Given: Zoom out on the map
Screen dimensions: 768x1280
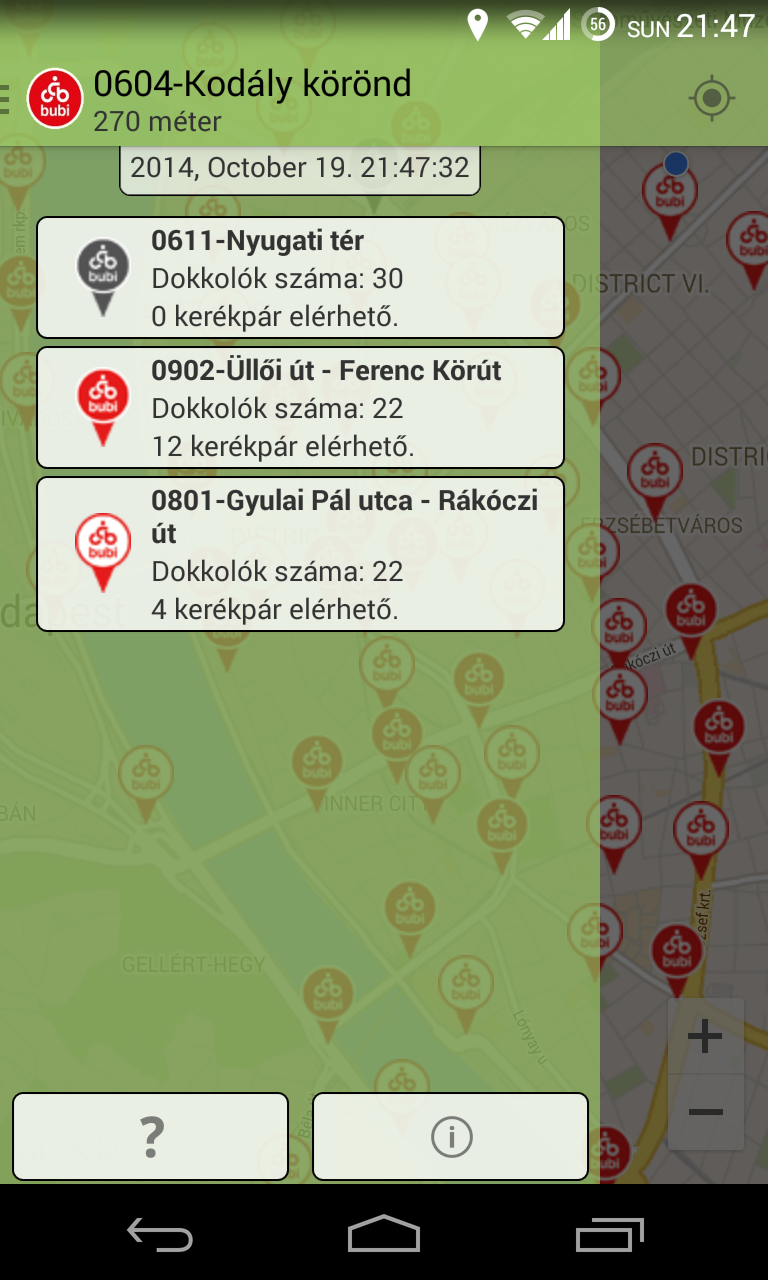Looking at the screenshot, I should (705, 1111).
